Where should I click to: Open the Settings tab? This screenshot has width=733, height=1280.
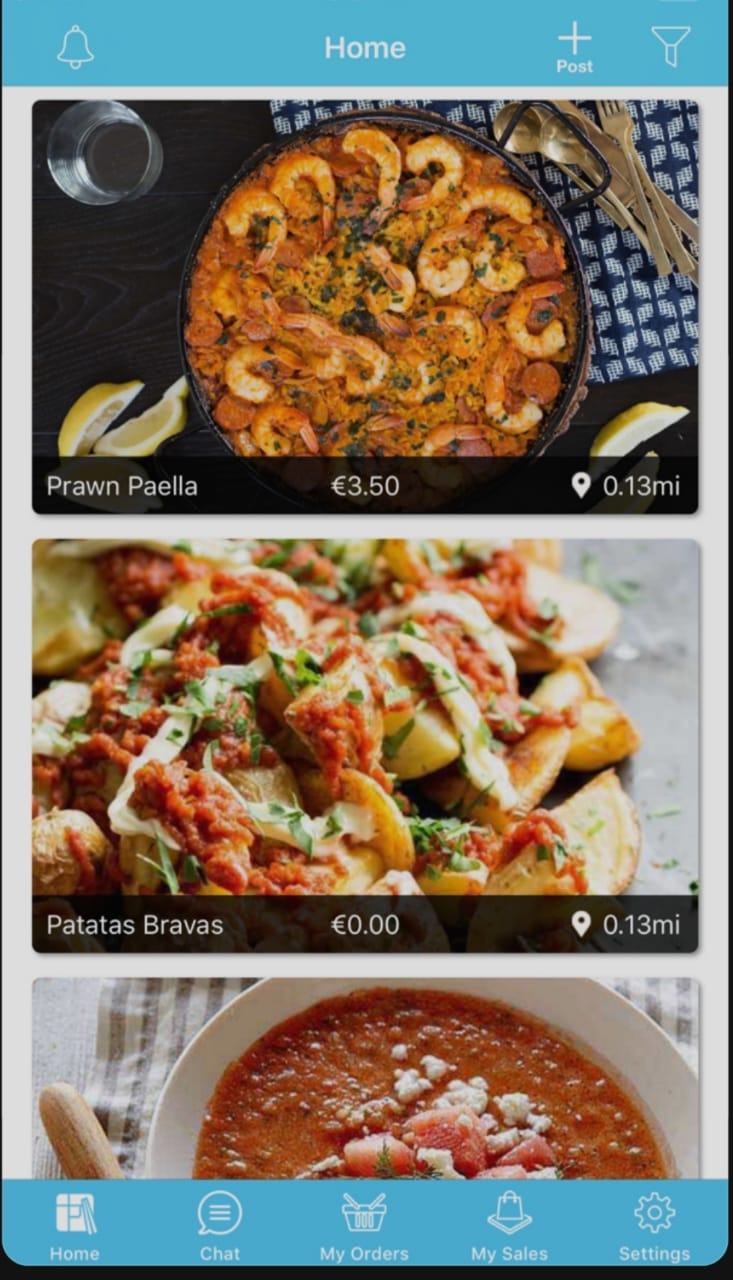pos(654,1226)
